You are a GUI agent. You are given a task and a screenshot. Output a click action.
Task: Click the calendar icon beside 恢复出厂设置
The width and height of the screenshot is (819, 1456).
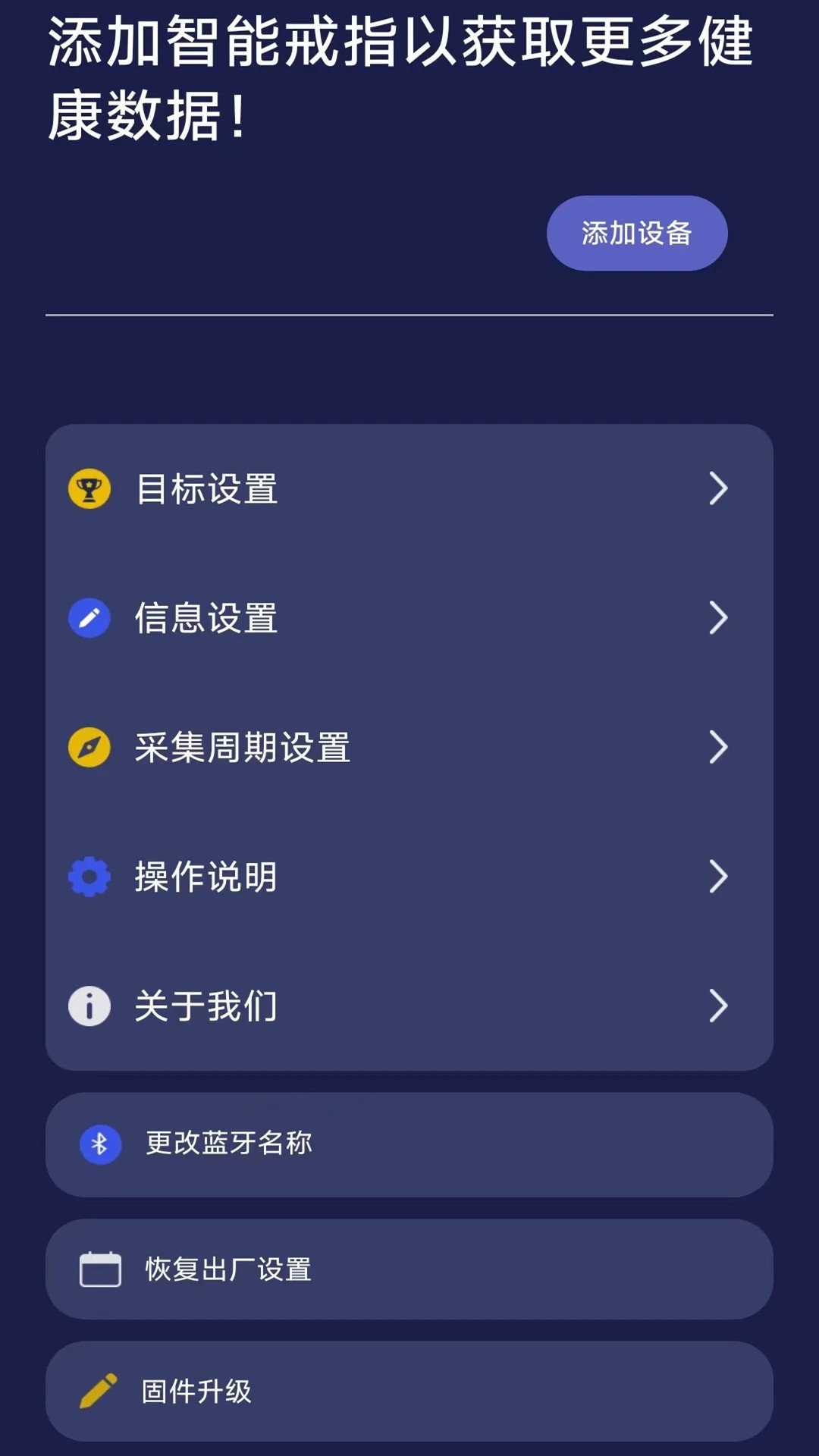click(x=99, y=1268)
